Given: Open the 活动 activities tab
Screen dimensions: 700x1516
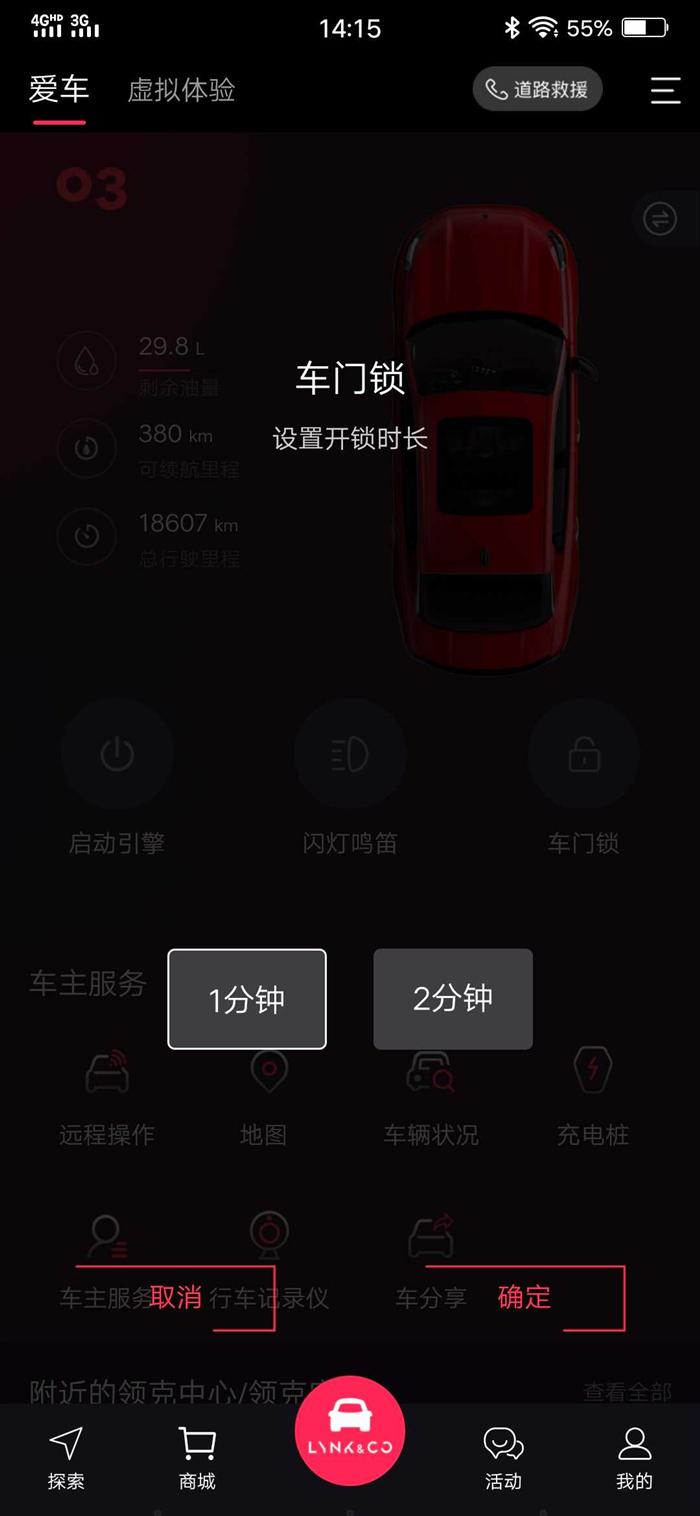Looking at the screenshot, I should (x=503, y=1458).
